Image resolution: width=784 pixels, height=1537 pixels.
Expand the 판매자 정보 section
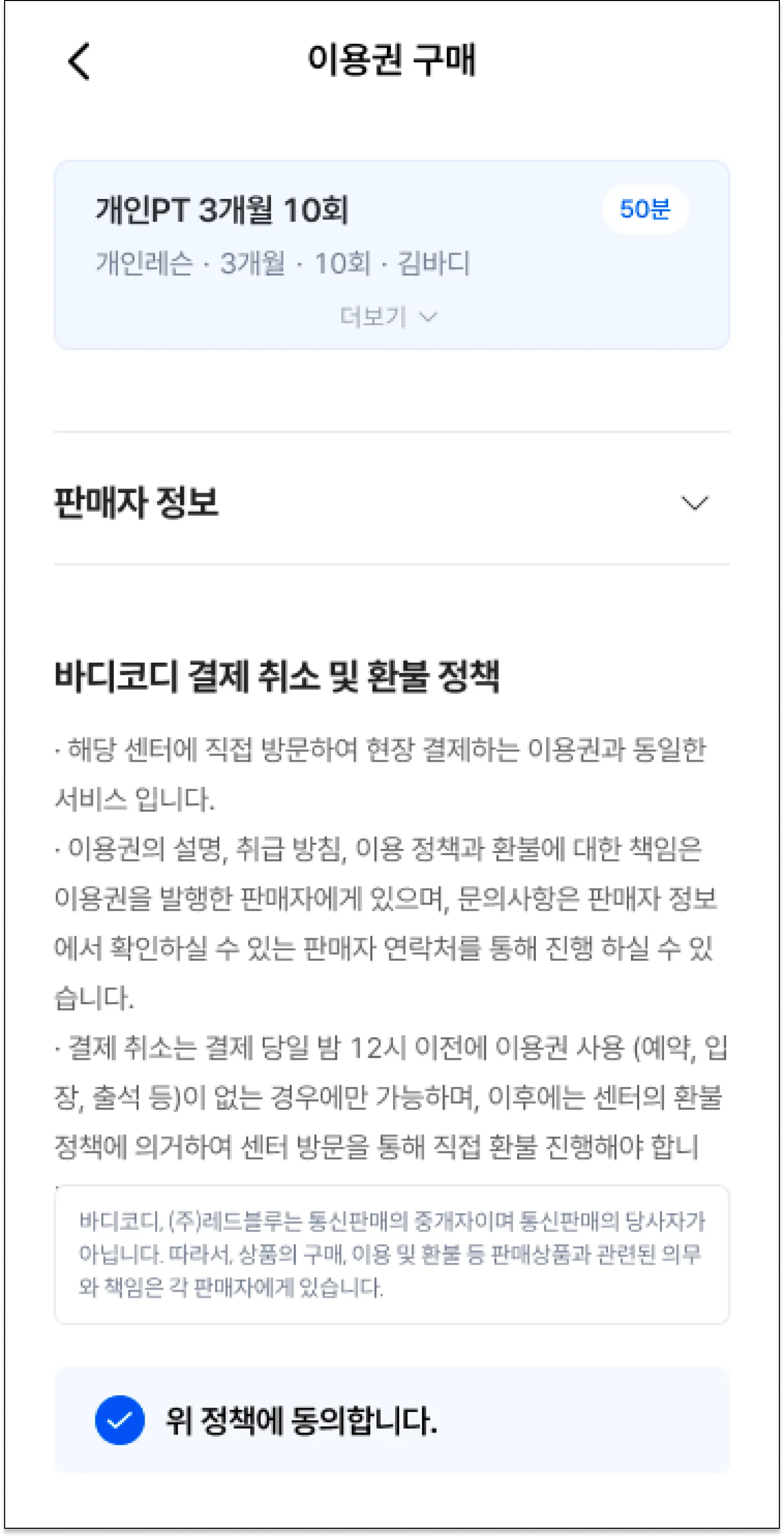point(694,503)
